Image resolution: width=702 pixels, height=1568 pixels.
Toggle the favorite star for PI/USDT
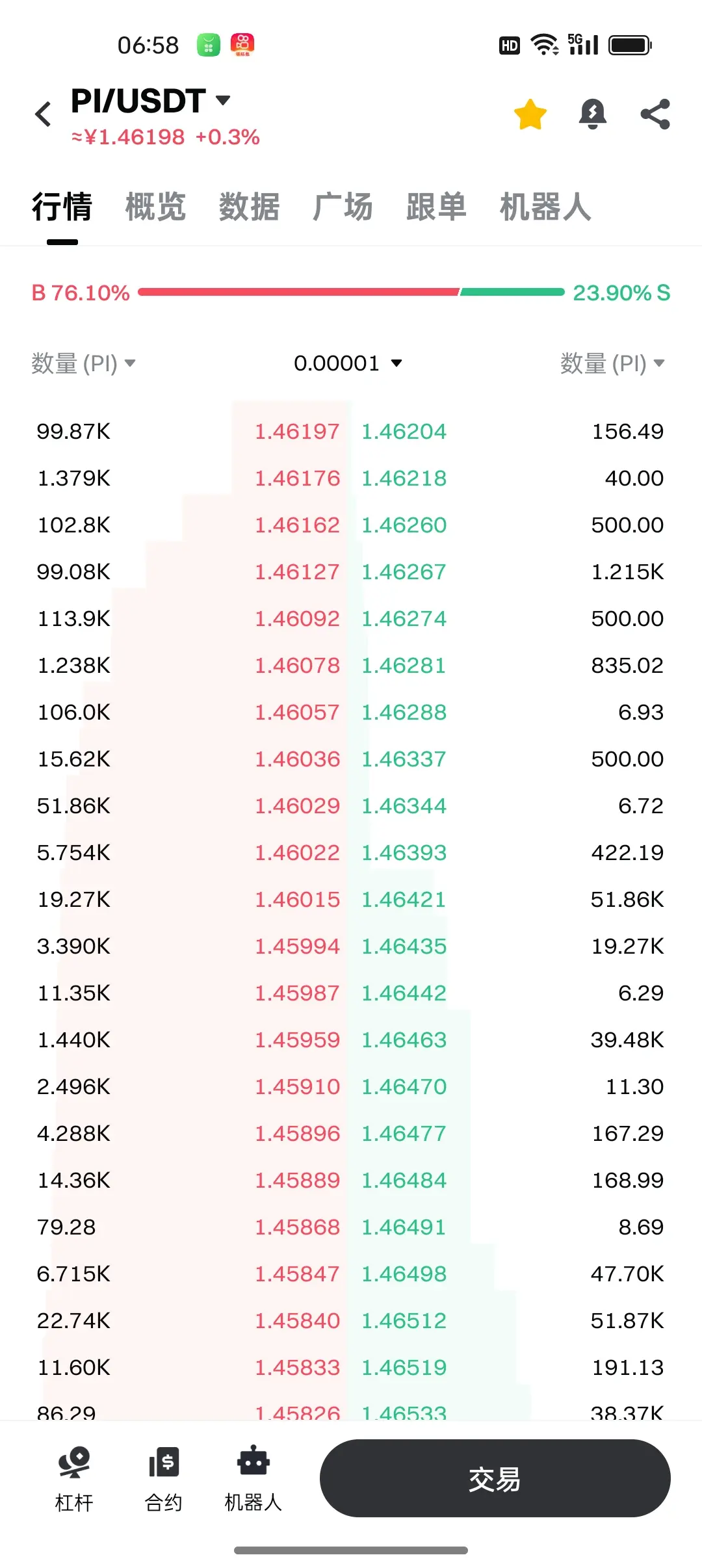point(530,114)
